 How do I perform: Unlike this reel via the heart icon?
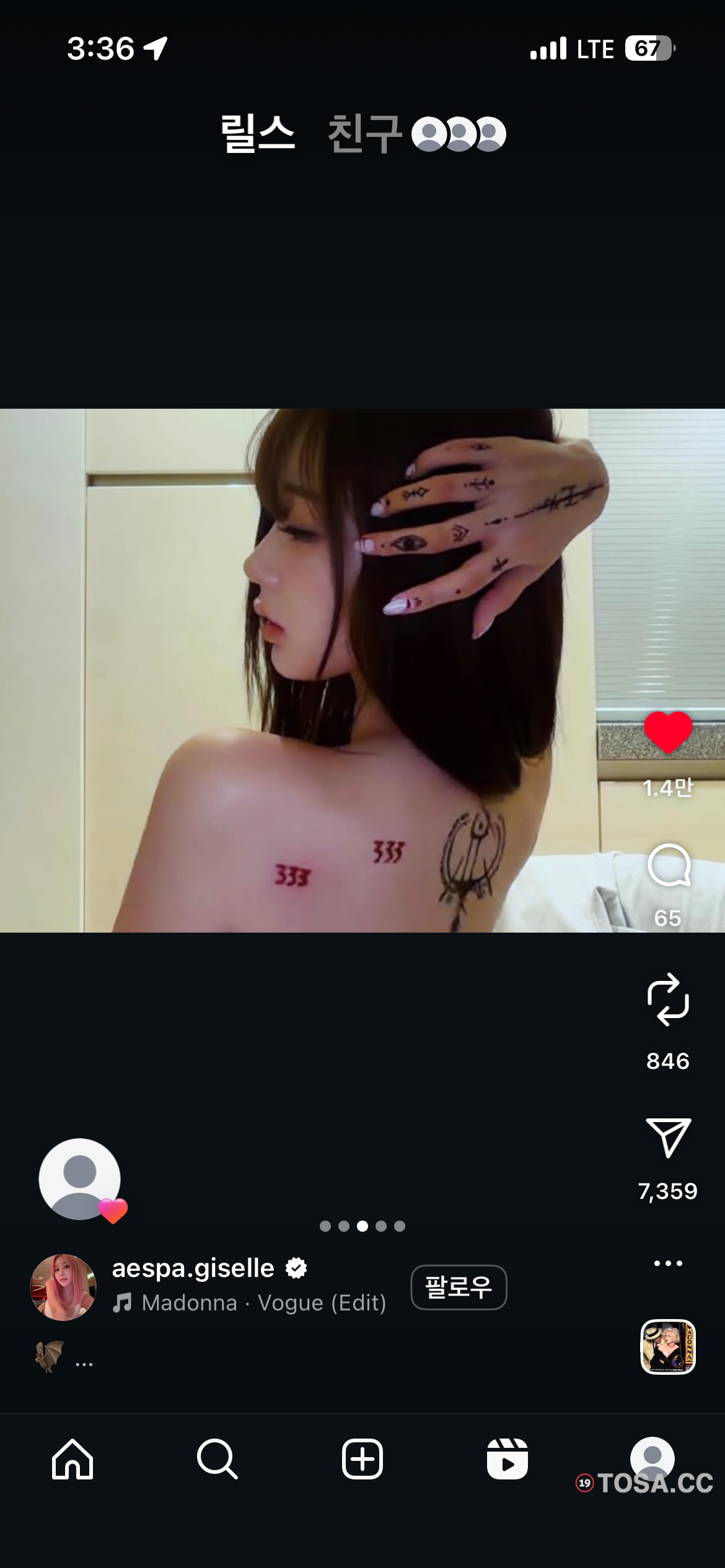point(667,733)
